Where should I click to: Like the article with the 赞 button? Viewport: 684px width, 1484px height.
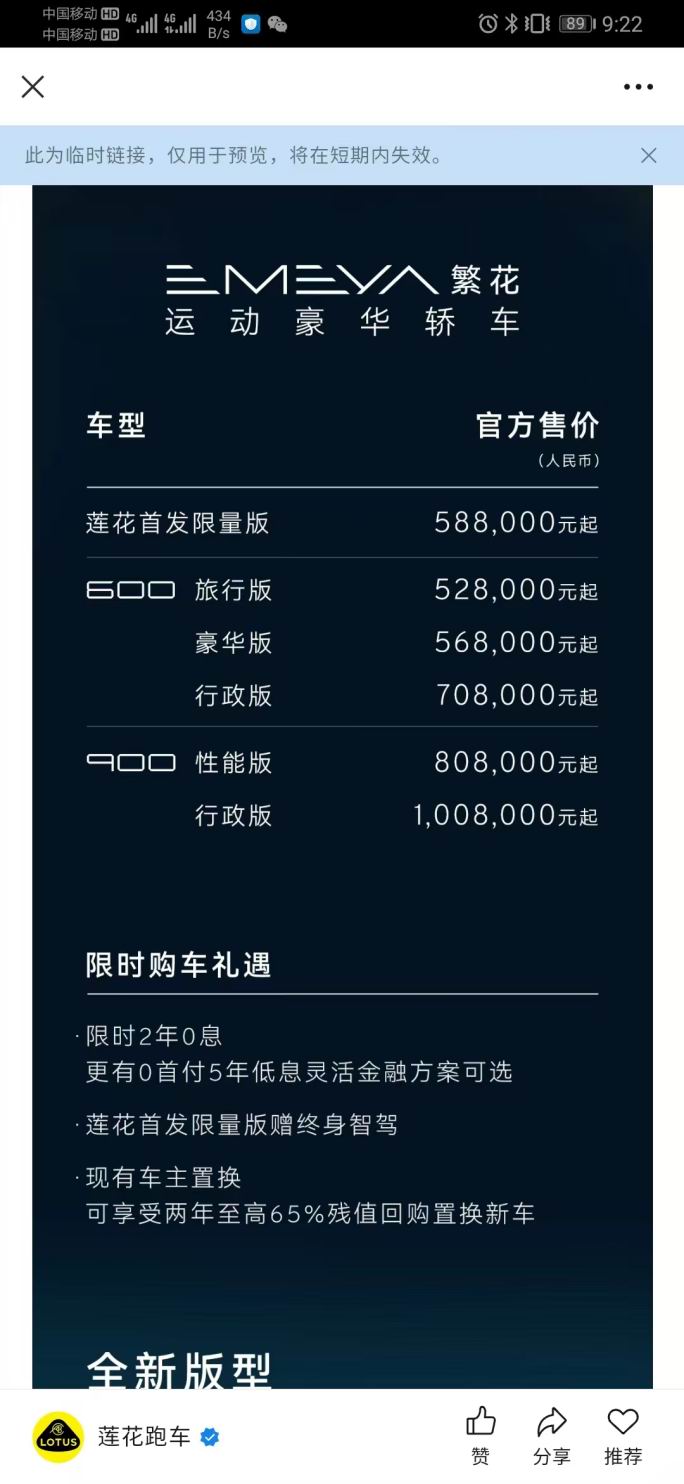click(481, 1436)
